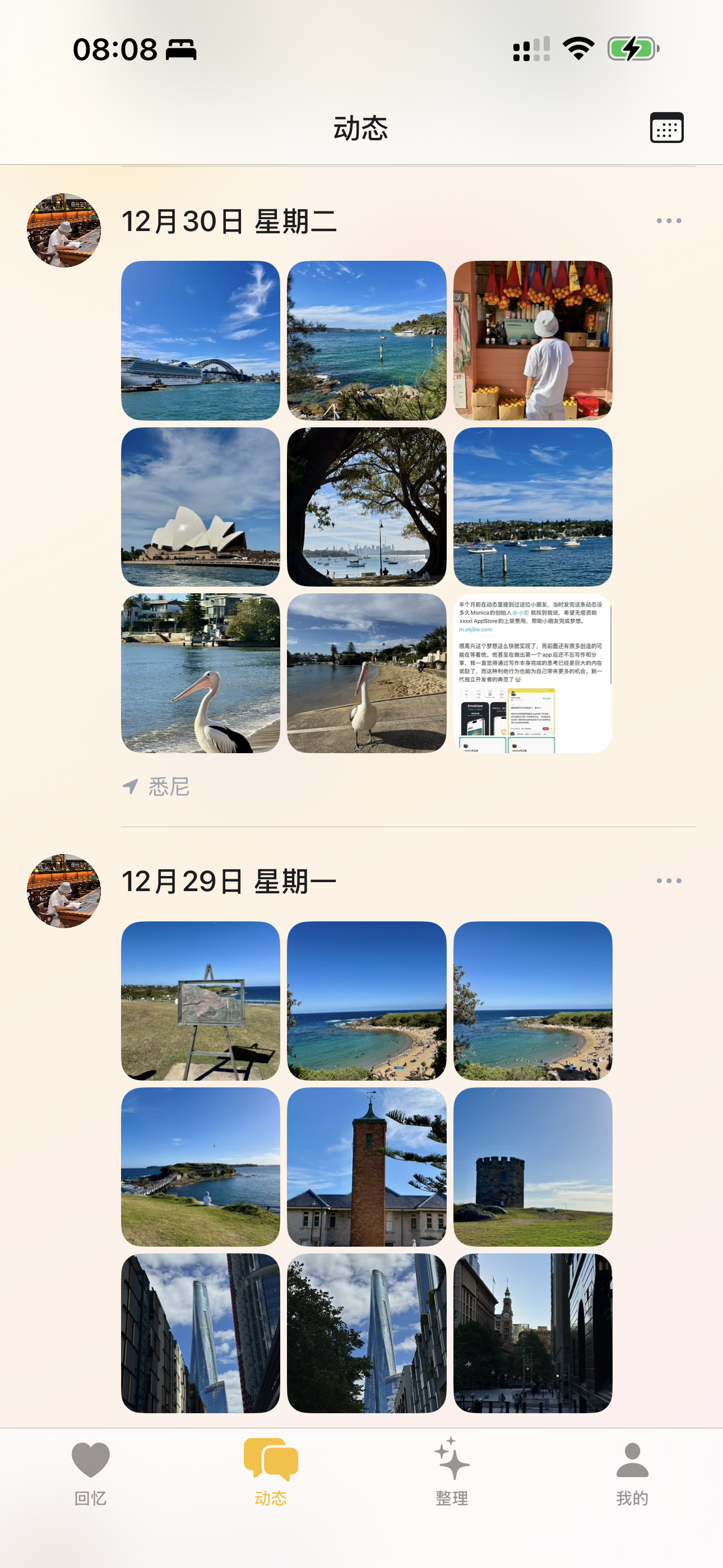
Task: Tap the avatar beside 12月30日 星期二
Action: click(x=64, y=230)
